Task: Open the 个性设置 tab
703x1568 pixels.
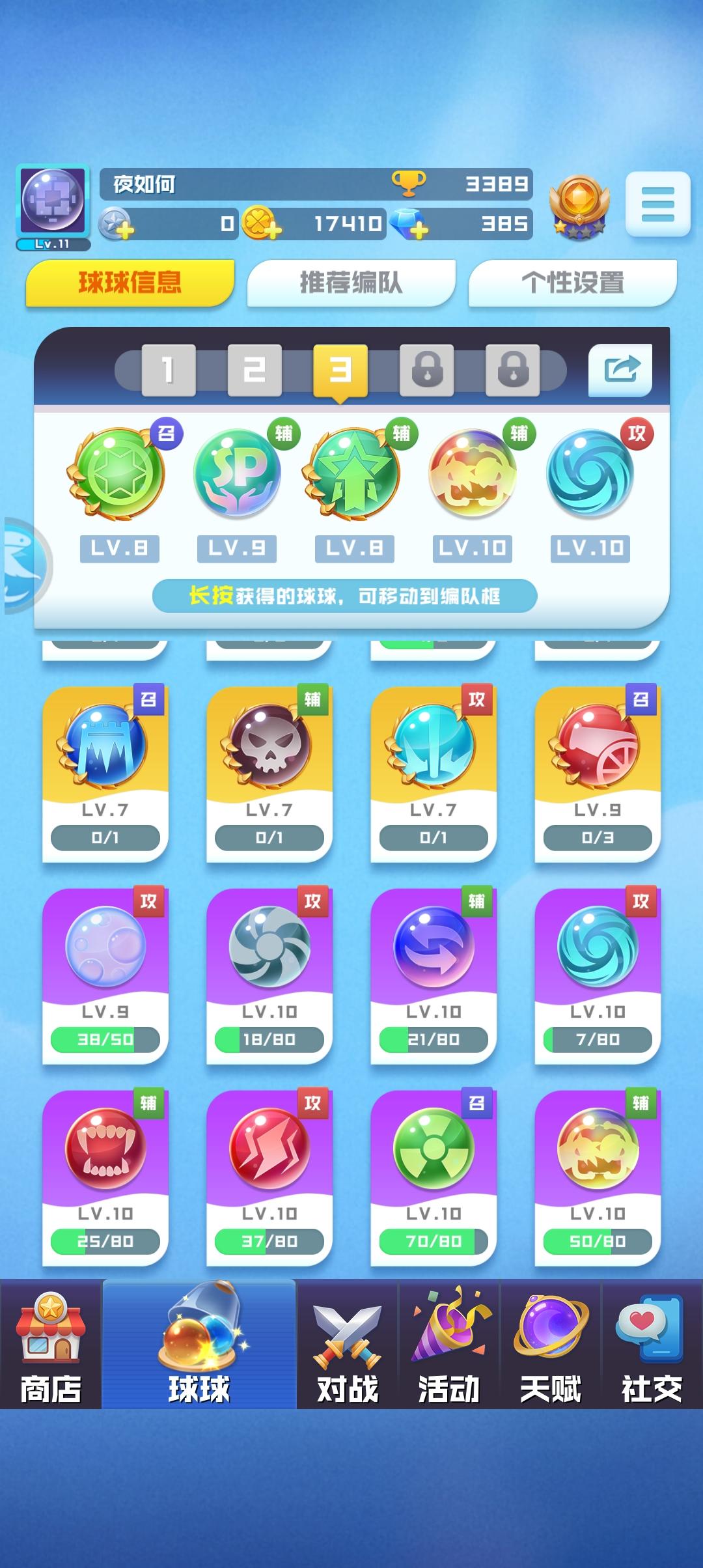Action: [x=572, y=281]
